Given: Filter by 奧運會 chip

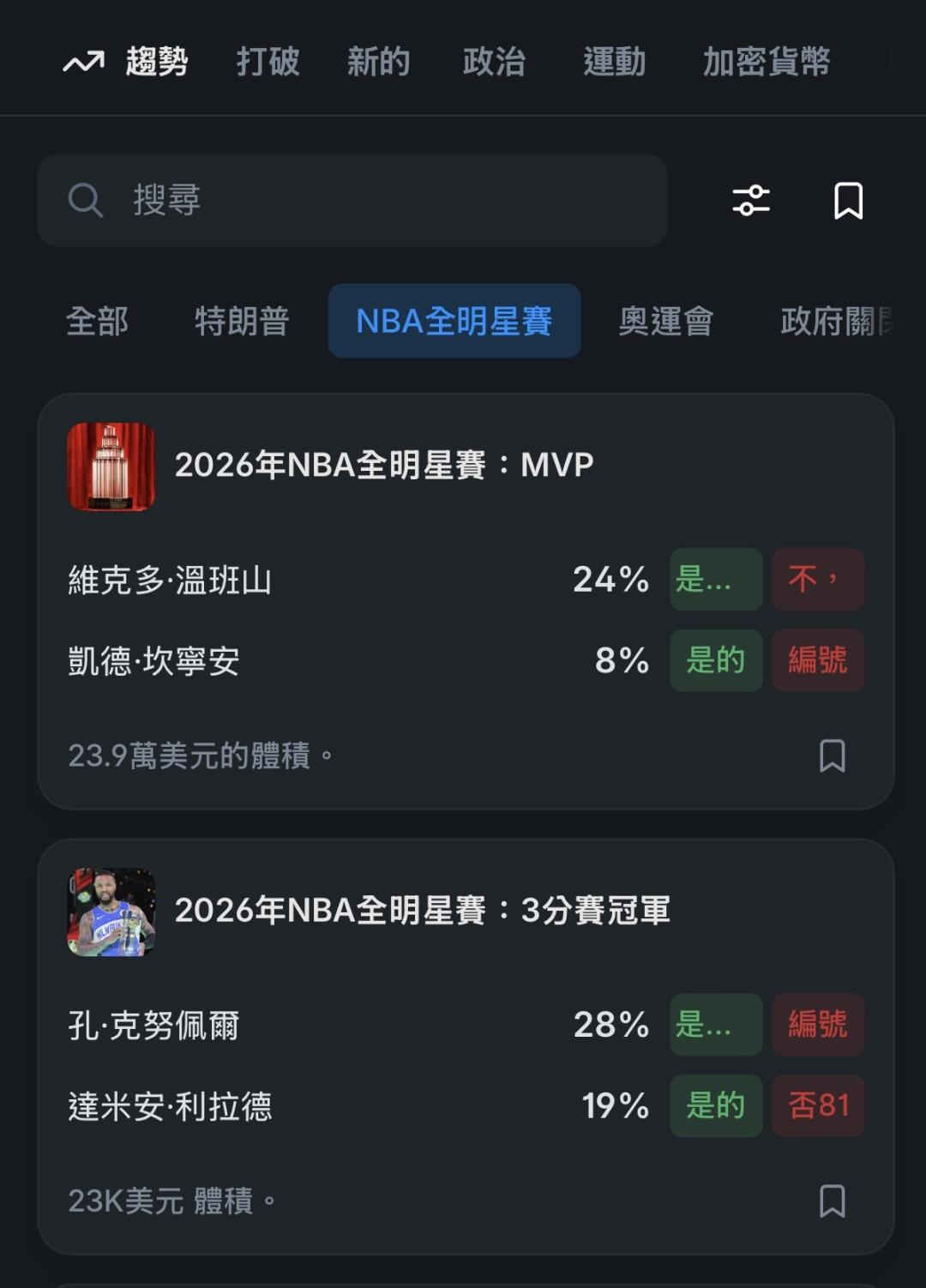Looking at the screenshot, I should click(x=666, y=322).
